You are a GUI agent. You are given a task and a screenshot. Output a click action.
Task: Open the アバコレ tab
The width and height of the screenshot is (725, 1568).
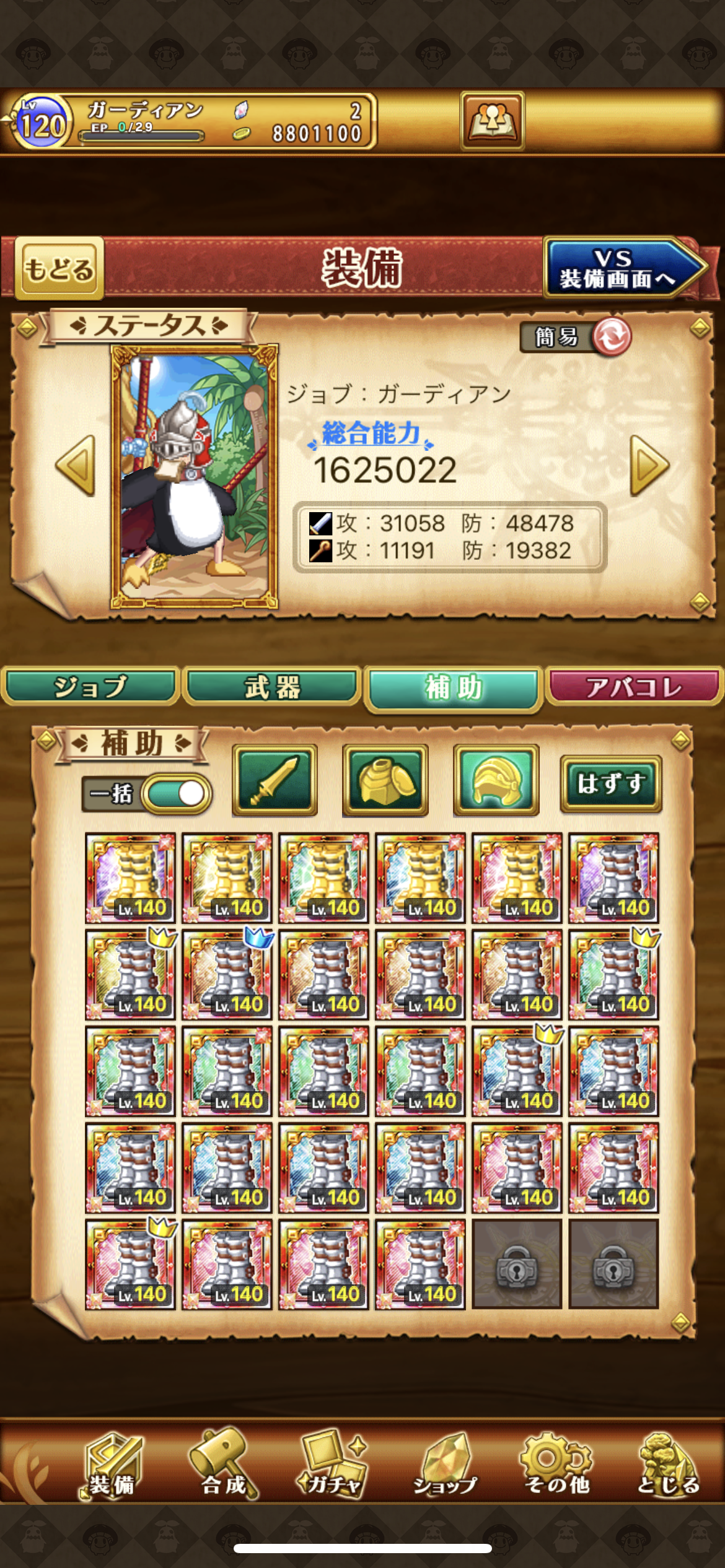coord(635,687)
